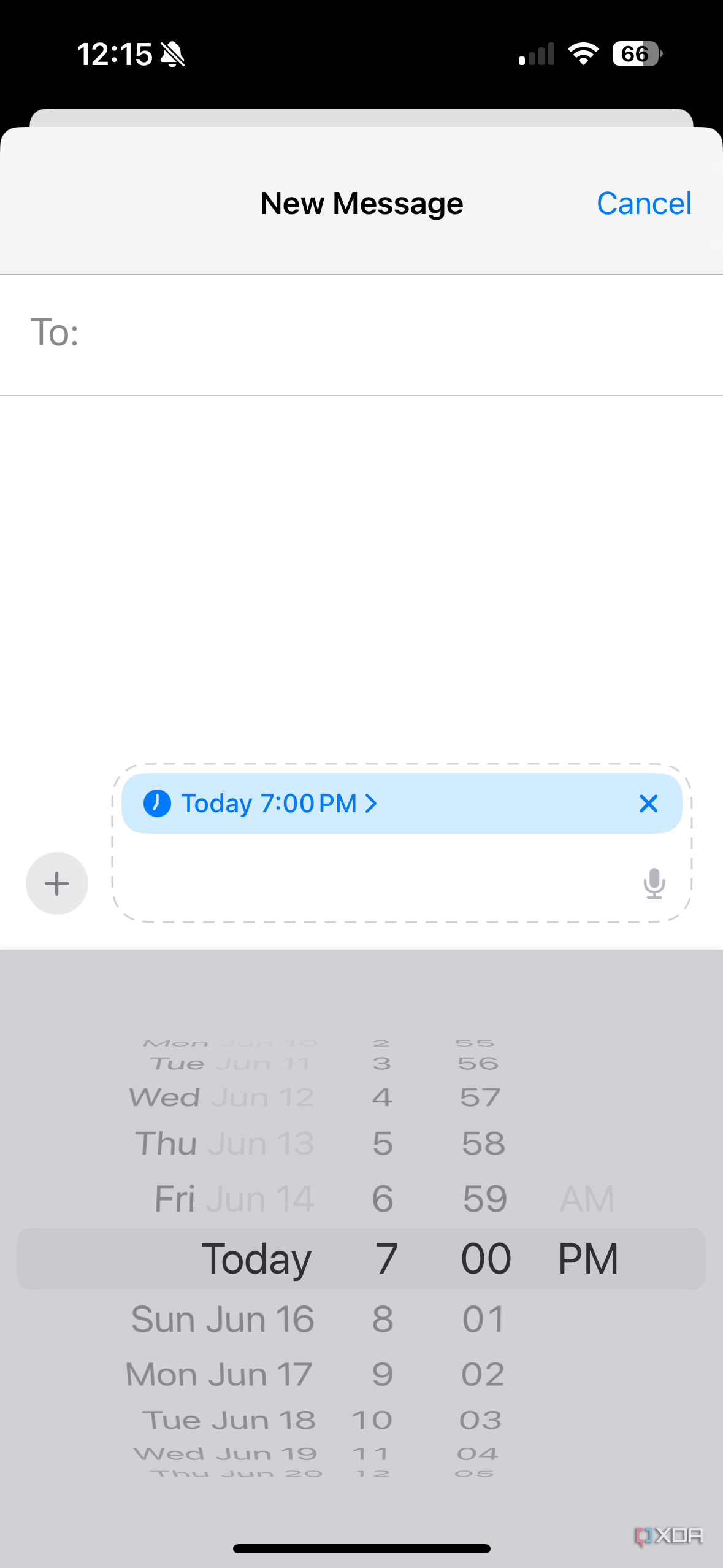
Task: Tap the Today 7:00 PM scheduled time link
Action: 270,802
